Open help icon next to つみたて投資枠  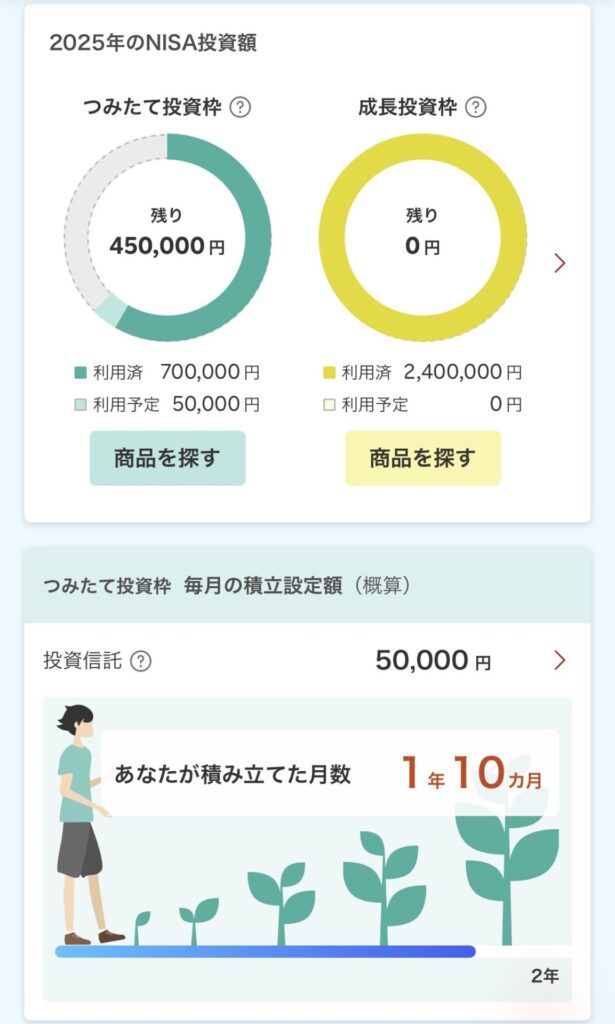pos(240,107)
